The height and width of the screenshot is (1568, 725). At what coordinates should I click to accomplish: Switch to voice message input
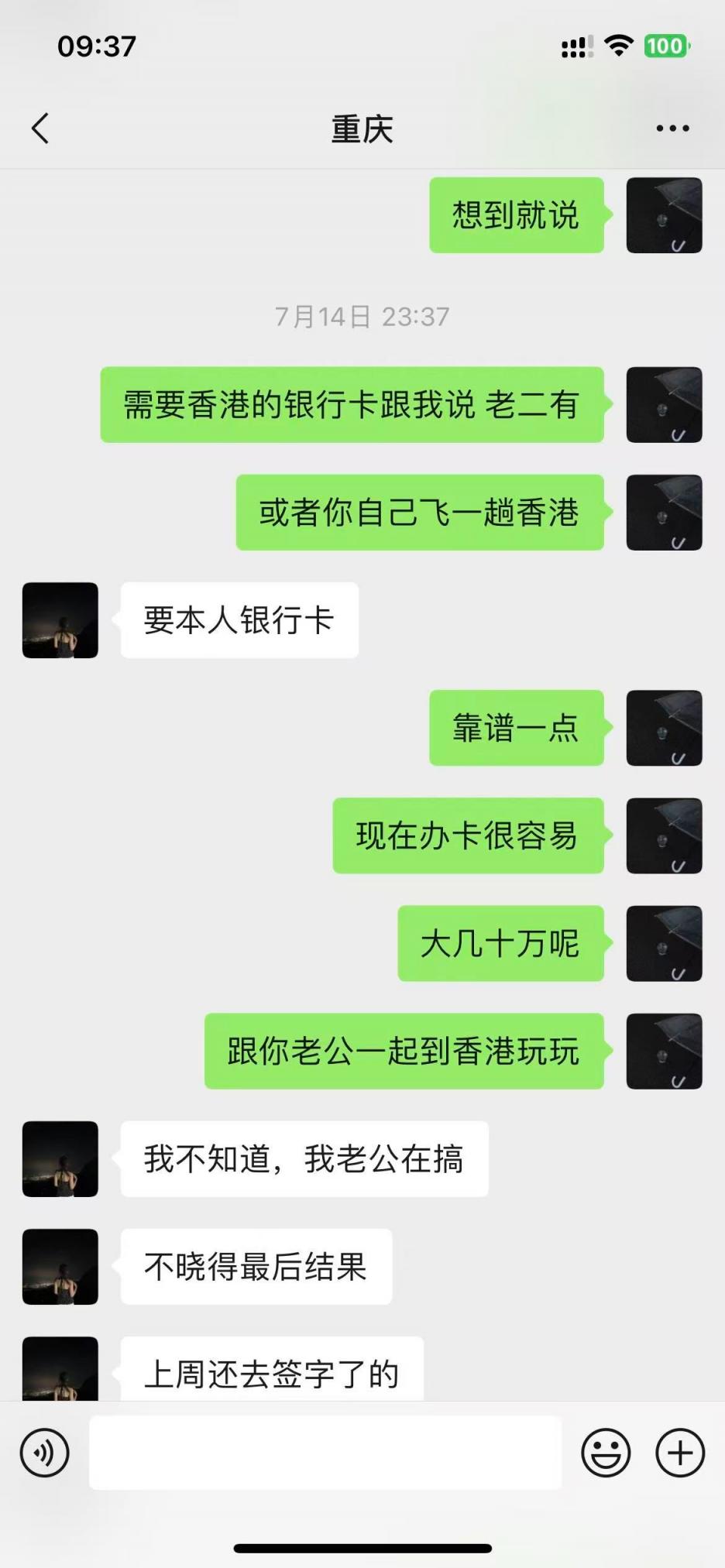45,1453
